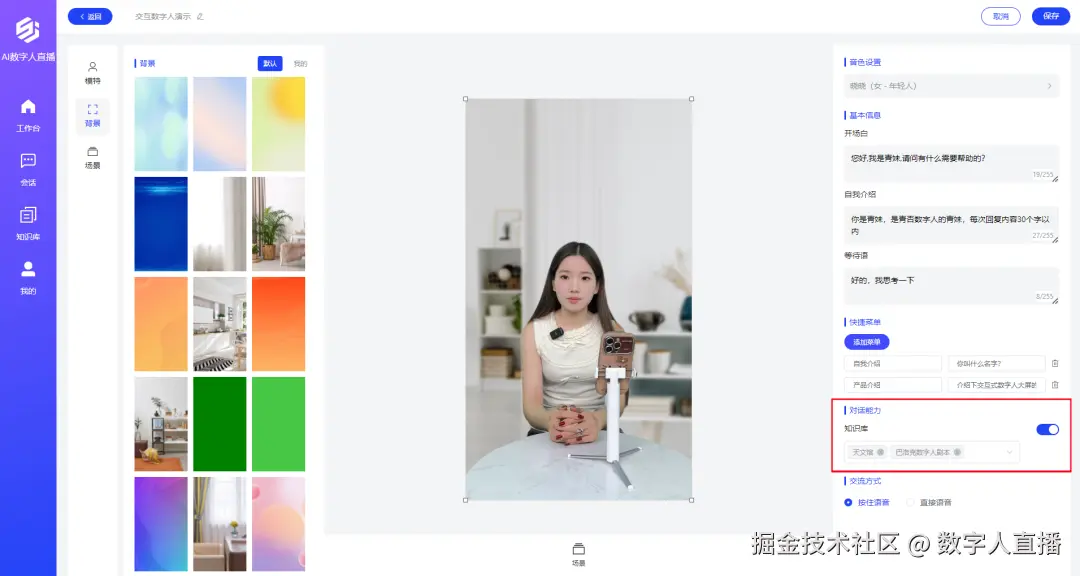Switch to the 我的 sidebar profile tab
The width and height of the screenshot is (1080, 576).
[28, 277]
